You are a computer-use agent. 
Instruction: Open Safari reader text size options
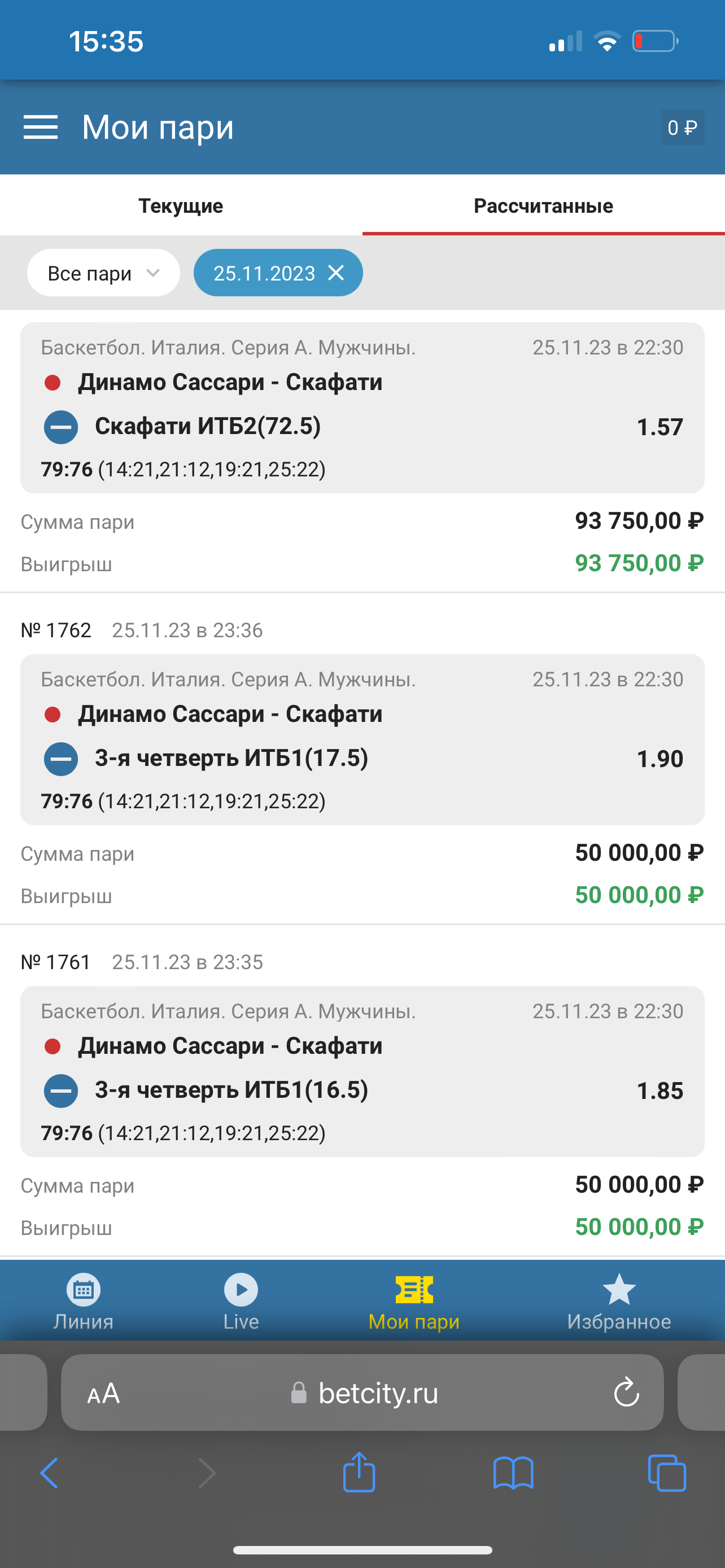pyautogui.click(x=103, y=1392)
